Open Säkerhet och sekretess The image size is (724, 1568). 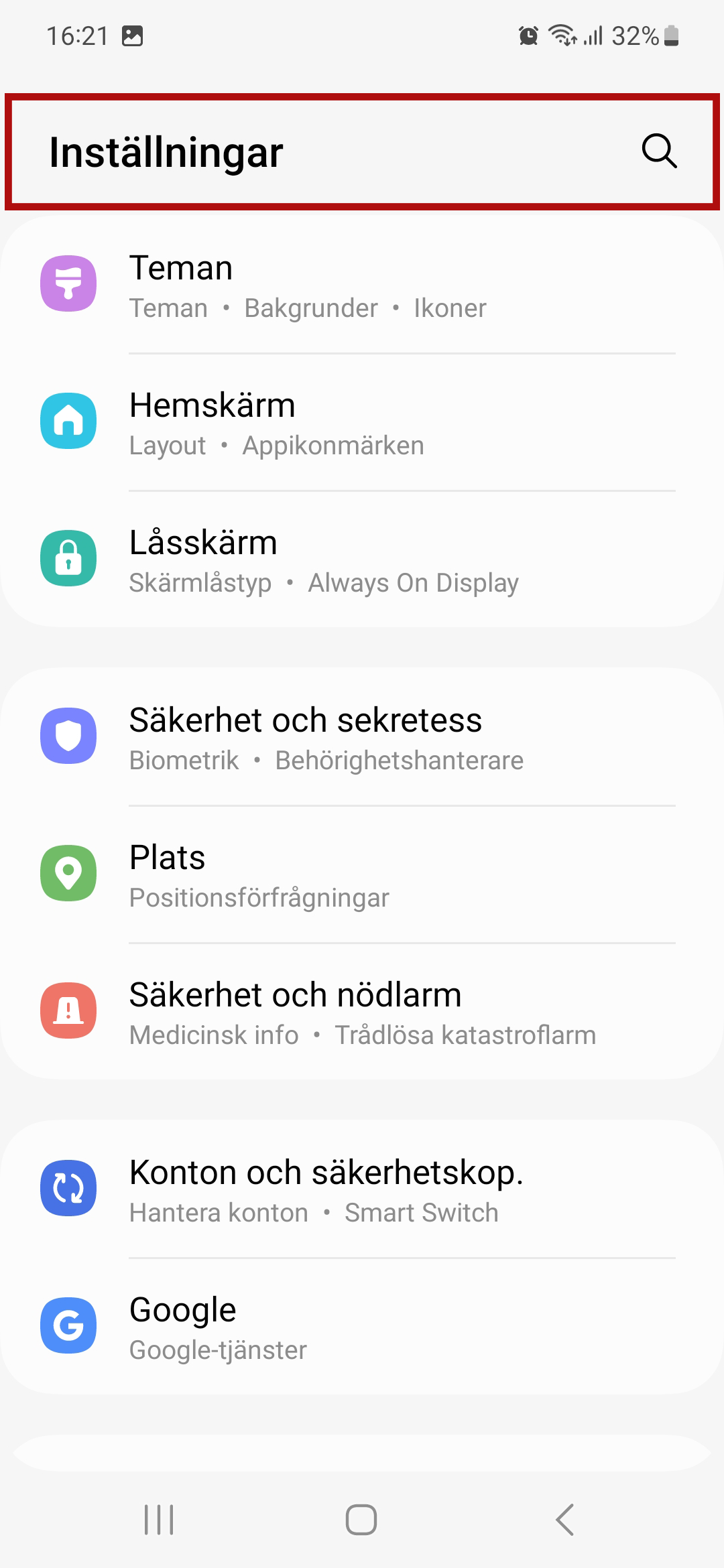362,738
